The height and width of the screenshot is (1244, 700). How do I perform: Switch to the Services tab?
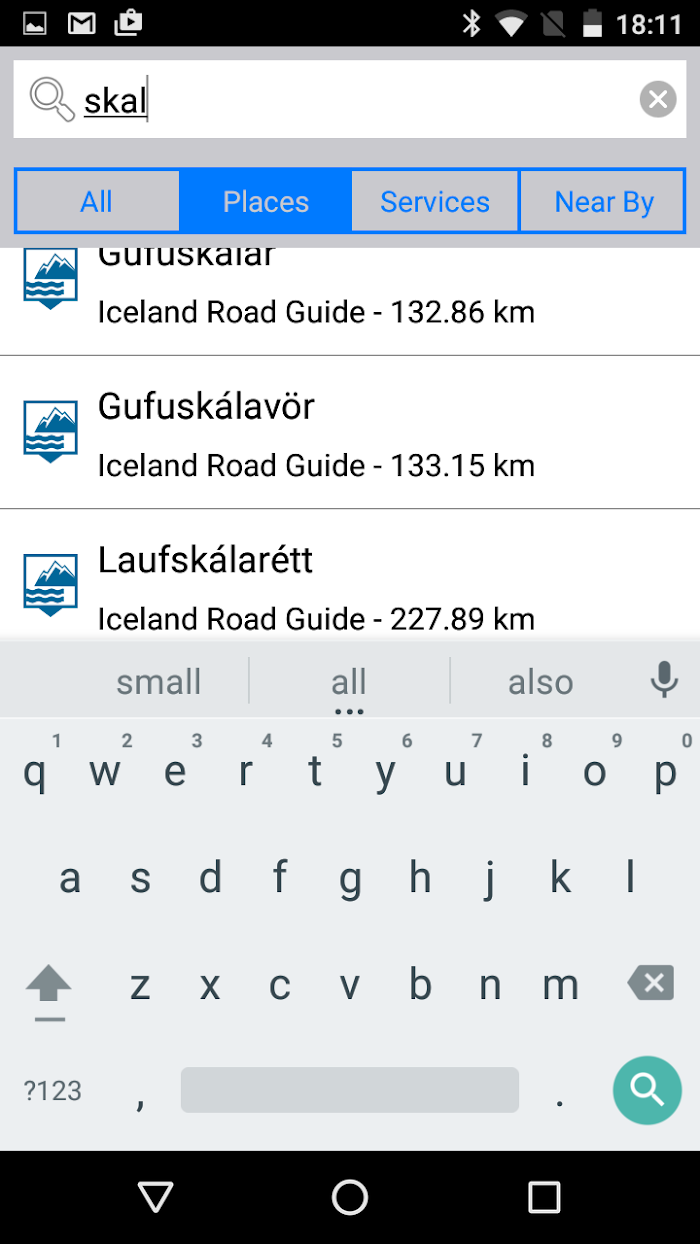pos(435,201)
